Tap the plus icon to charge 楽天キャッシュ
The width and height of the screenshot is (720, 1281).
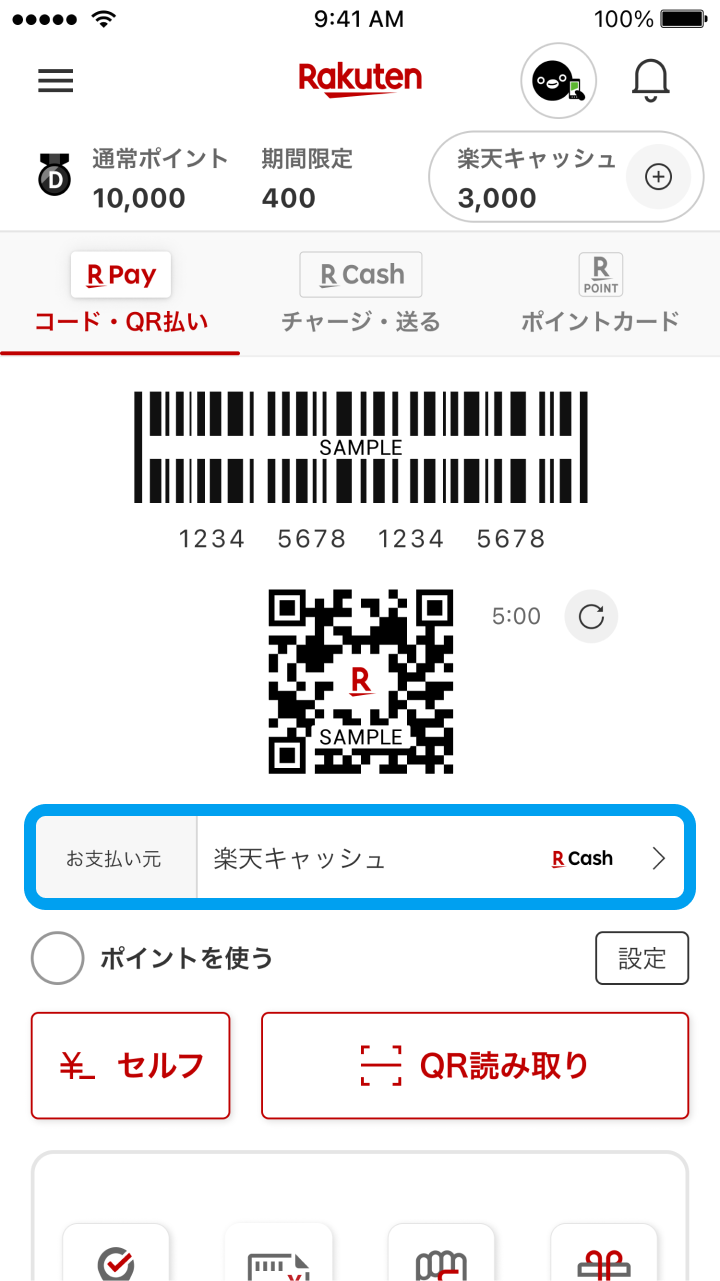point(658,176)
